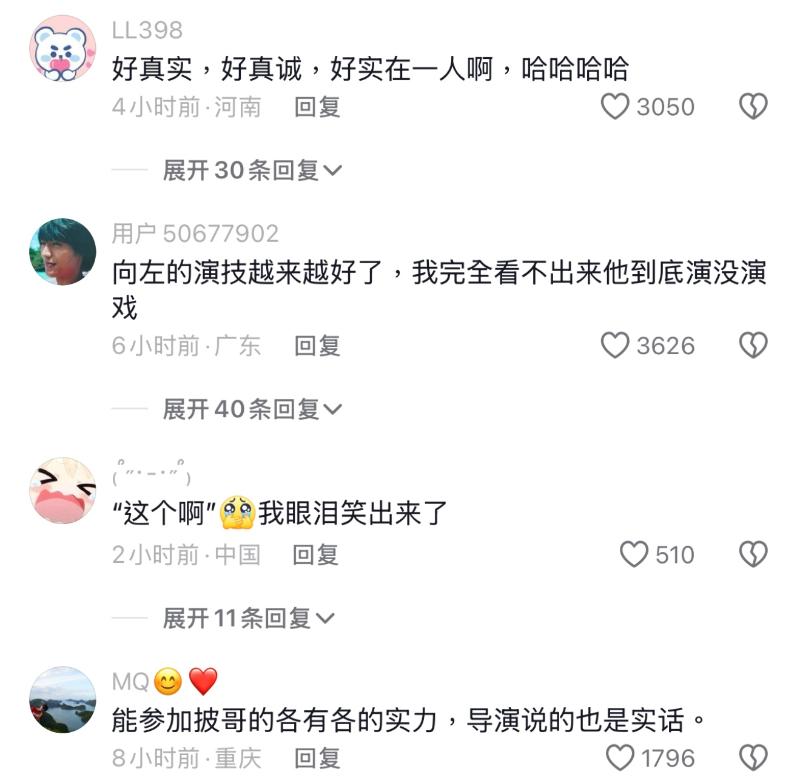Expand the 40 replies thread
Screen dimensions: 800x780
(252, 408)
